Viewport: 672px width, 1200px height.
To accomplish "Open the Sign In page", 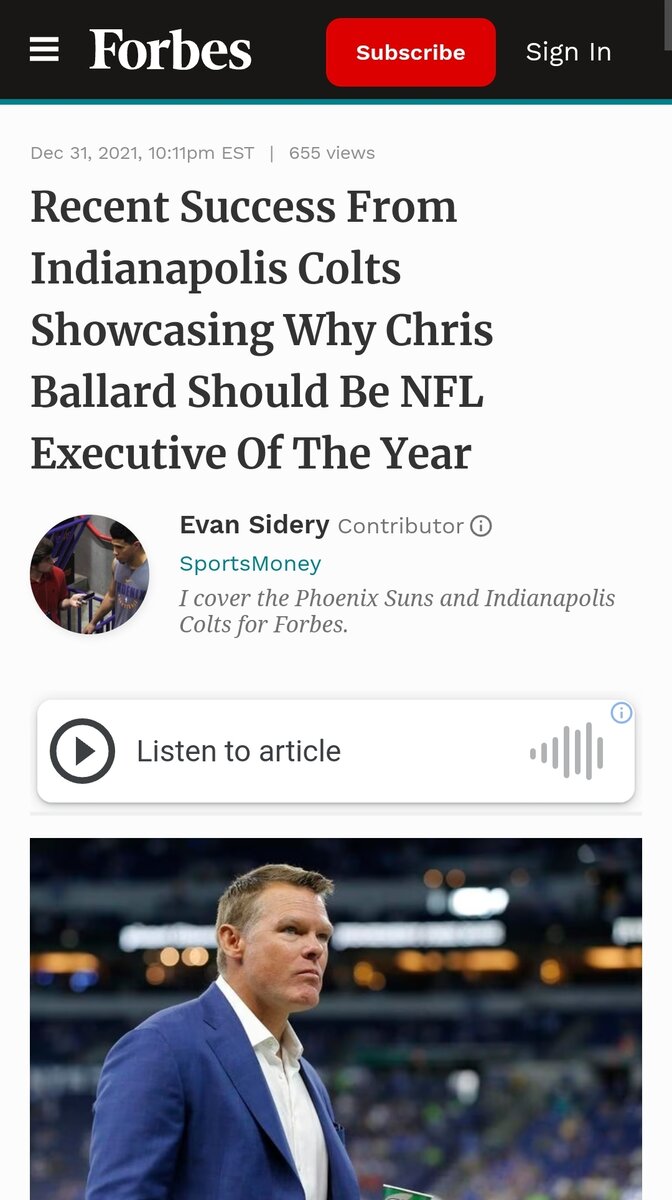I will click(x=568, y=52).
